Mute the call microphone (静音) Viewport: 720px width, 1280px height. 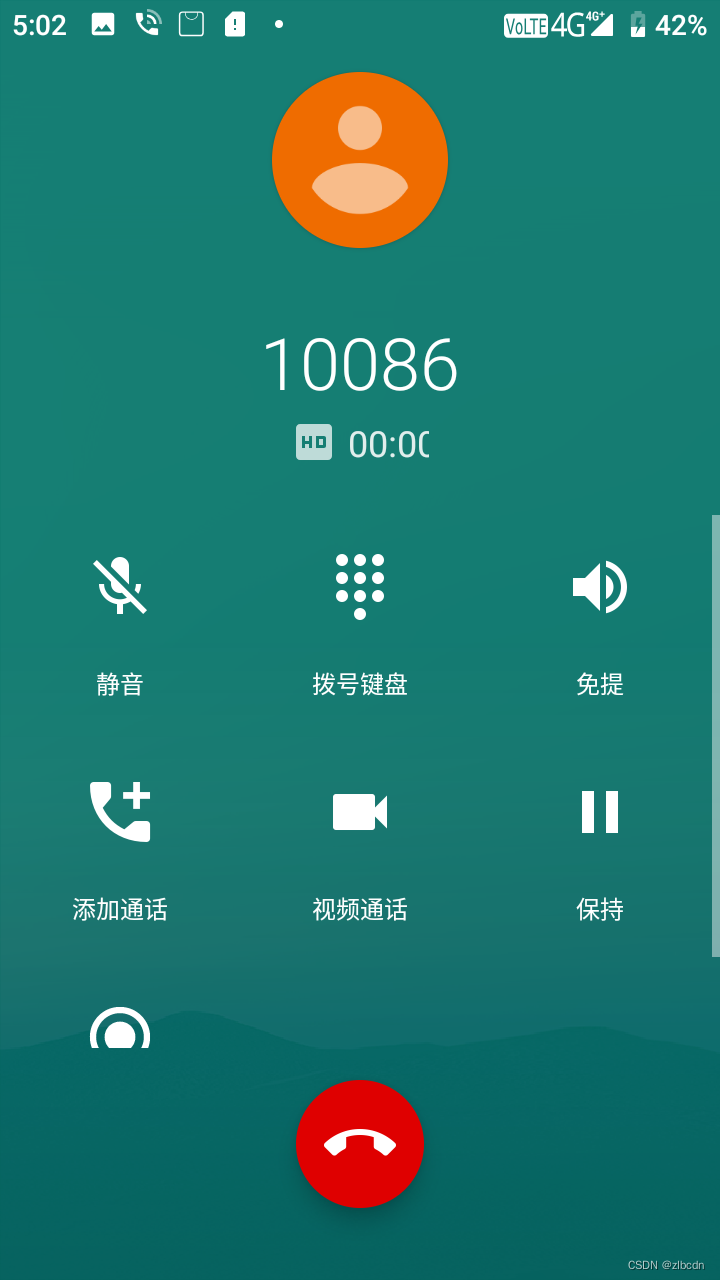[x=120, y=587]
